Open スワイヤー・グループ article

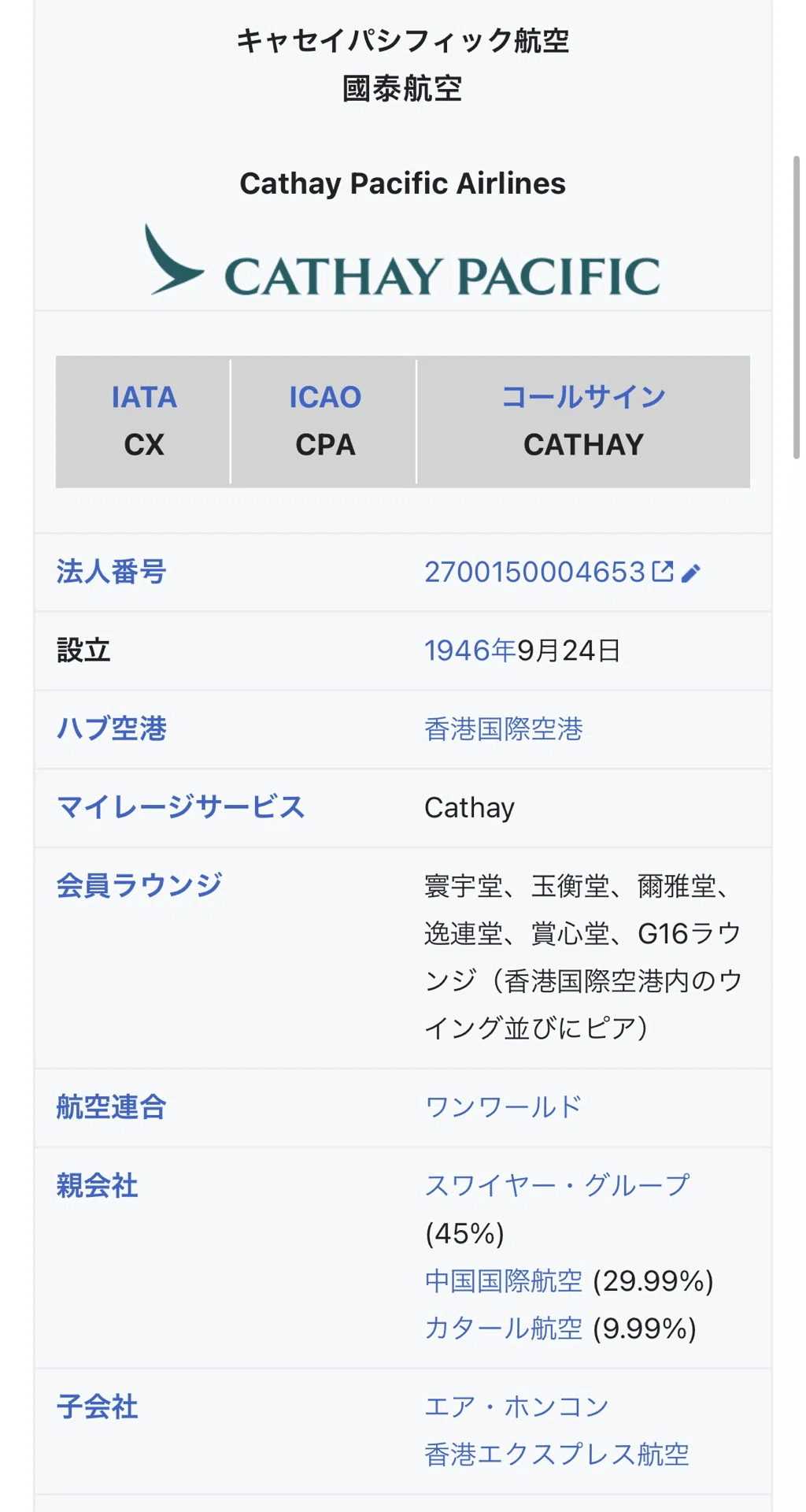click(556, 1186)
